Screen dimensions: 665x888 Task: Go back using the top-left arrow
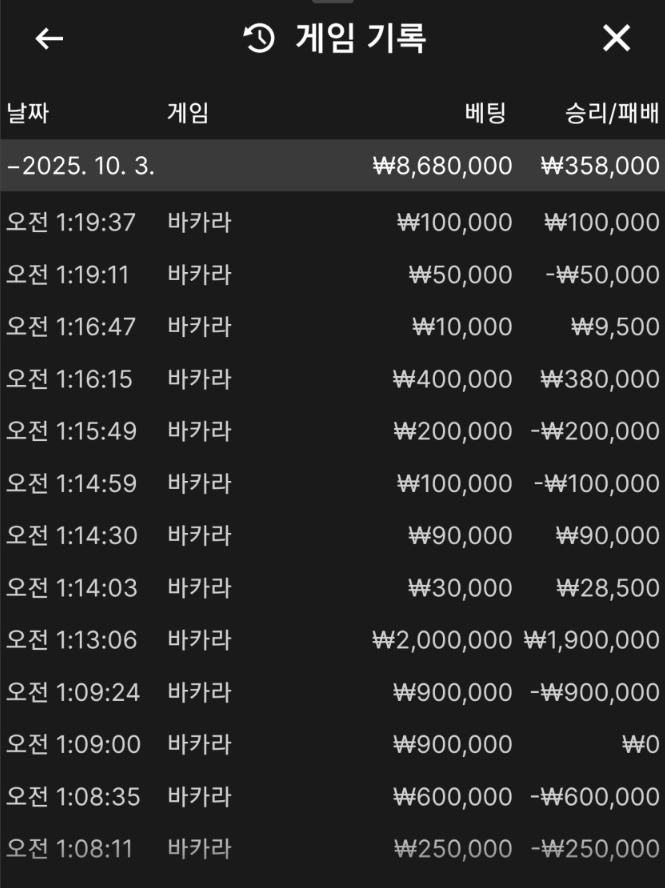[49, 39]
